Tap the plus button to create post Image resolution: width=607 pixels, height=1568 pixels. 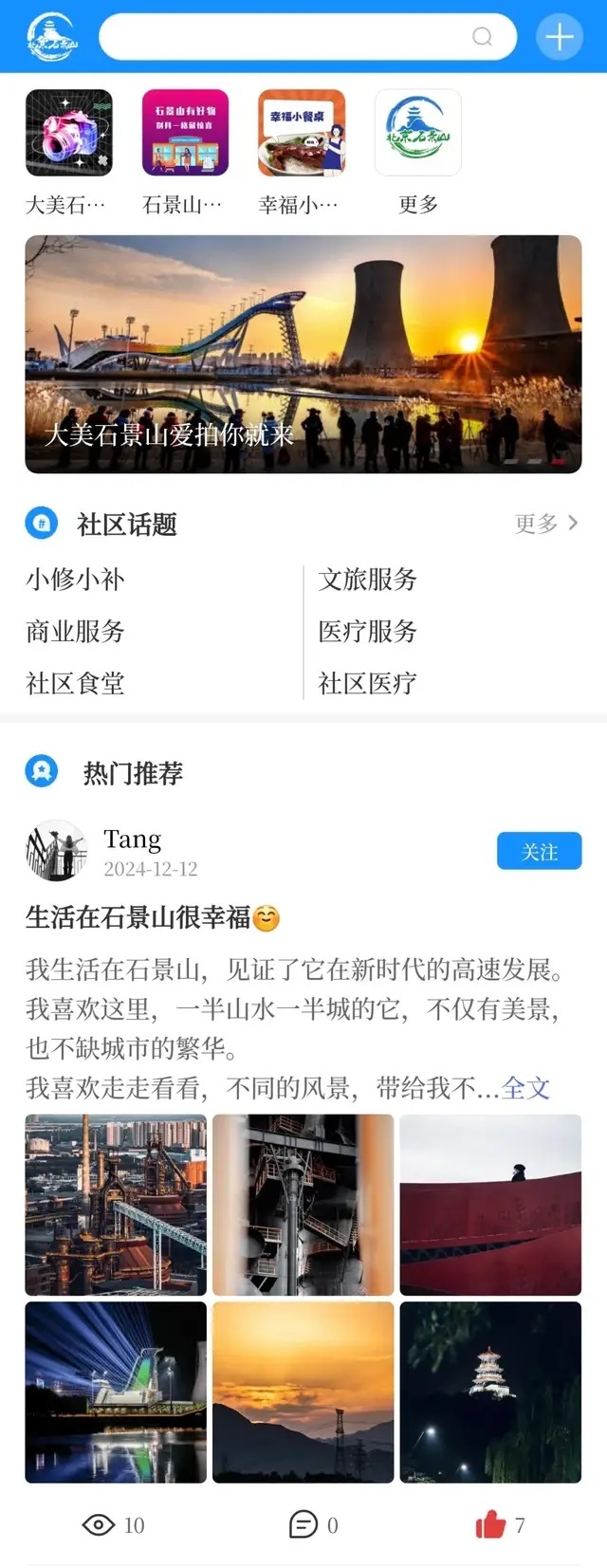tap(560, 37)
